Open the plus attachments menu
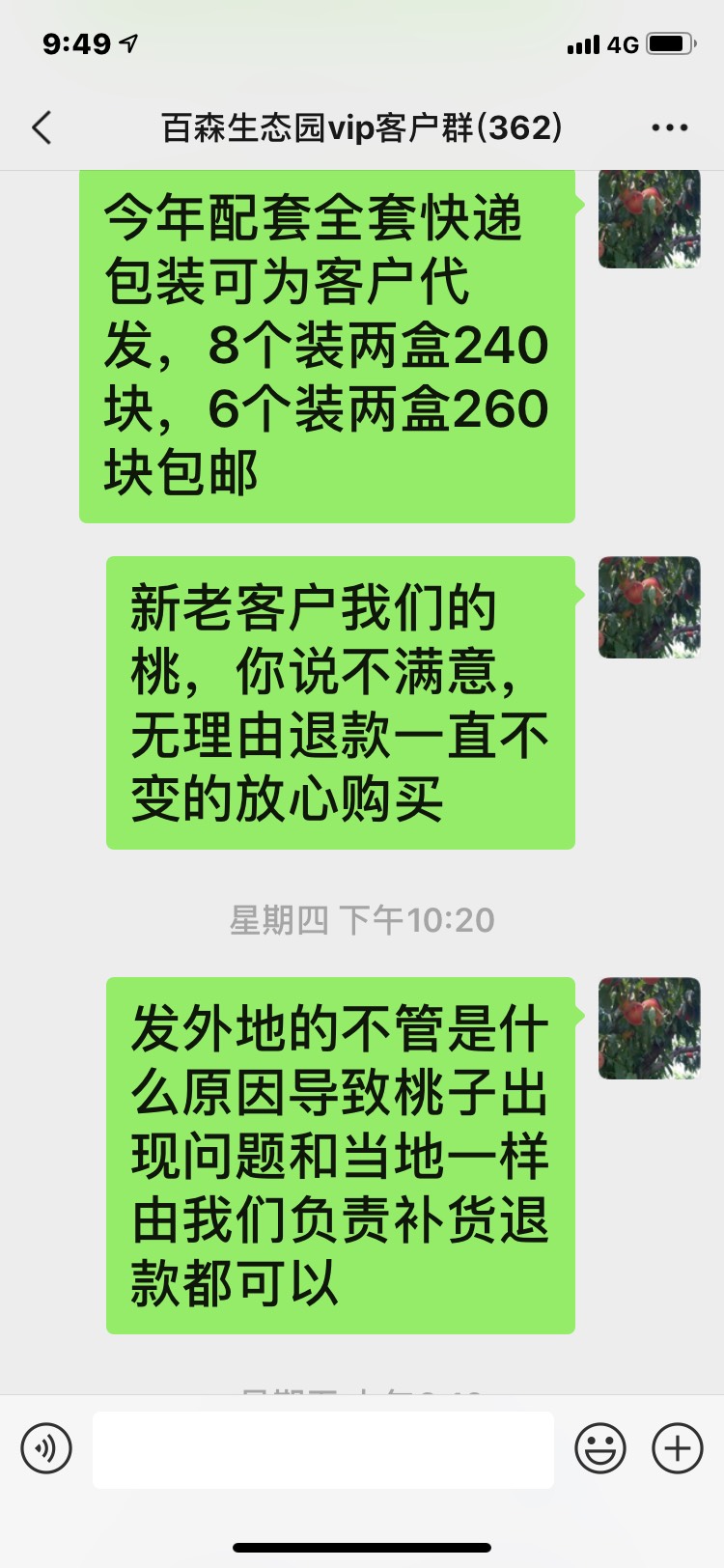This screenshot has height=1568, width=724. pyautogui.click(x=678, y=1448)
